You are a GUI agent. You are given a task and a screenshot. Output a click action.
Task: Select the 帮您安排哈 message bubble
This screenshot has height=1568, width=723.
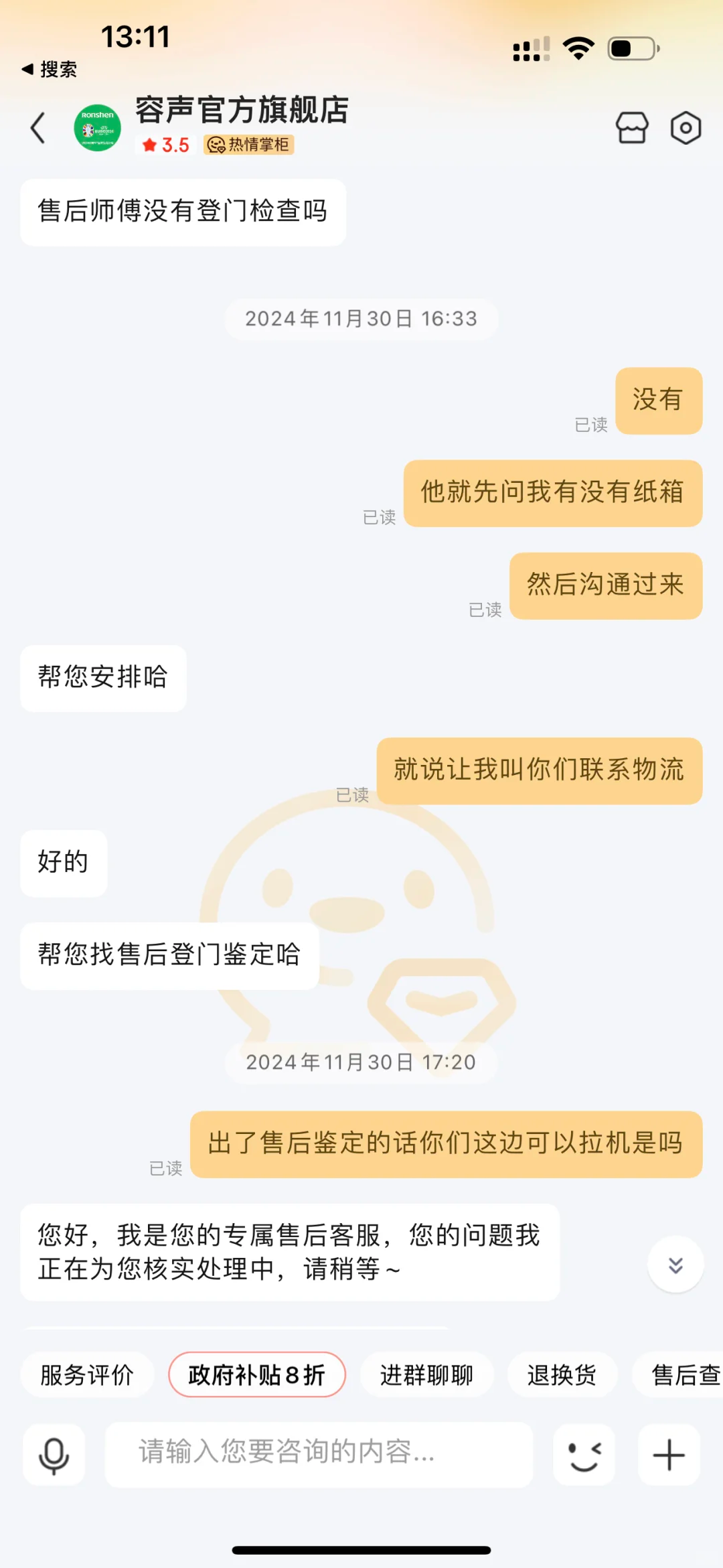pos(103,678)
